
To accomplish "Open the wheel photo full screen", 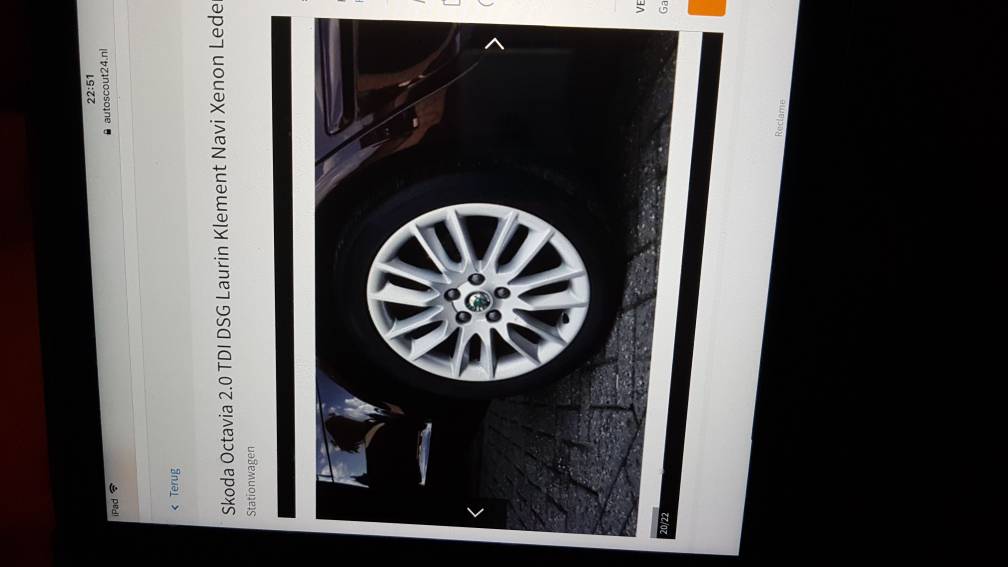I will coord(480,290).
